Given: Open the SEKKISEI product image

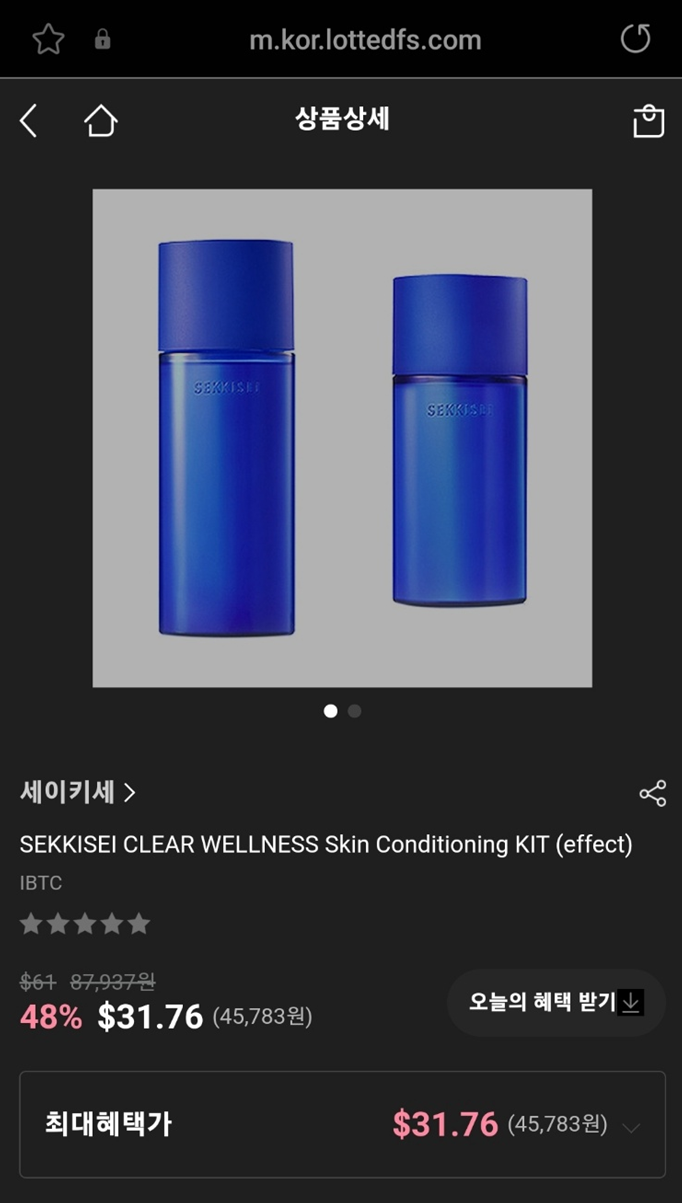Looking at the screenshot, I should (342, 438).
